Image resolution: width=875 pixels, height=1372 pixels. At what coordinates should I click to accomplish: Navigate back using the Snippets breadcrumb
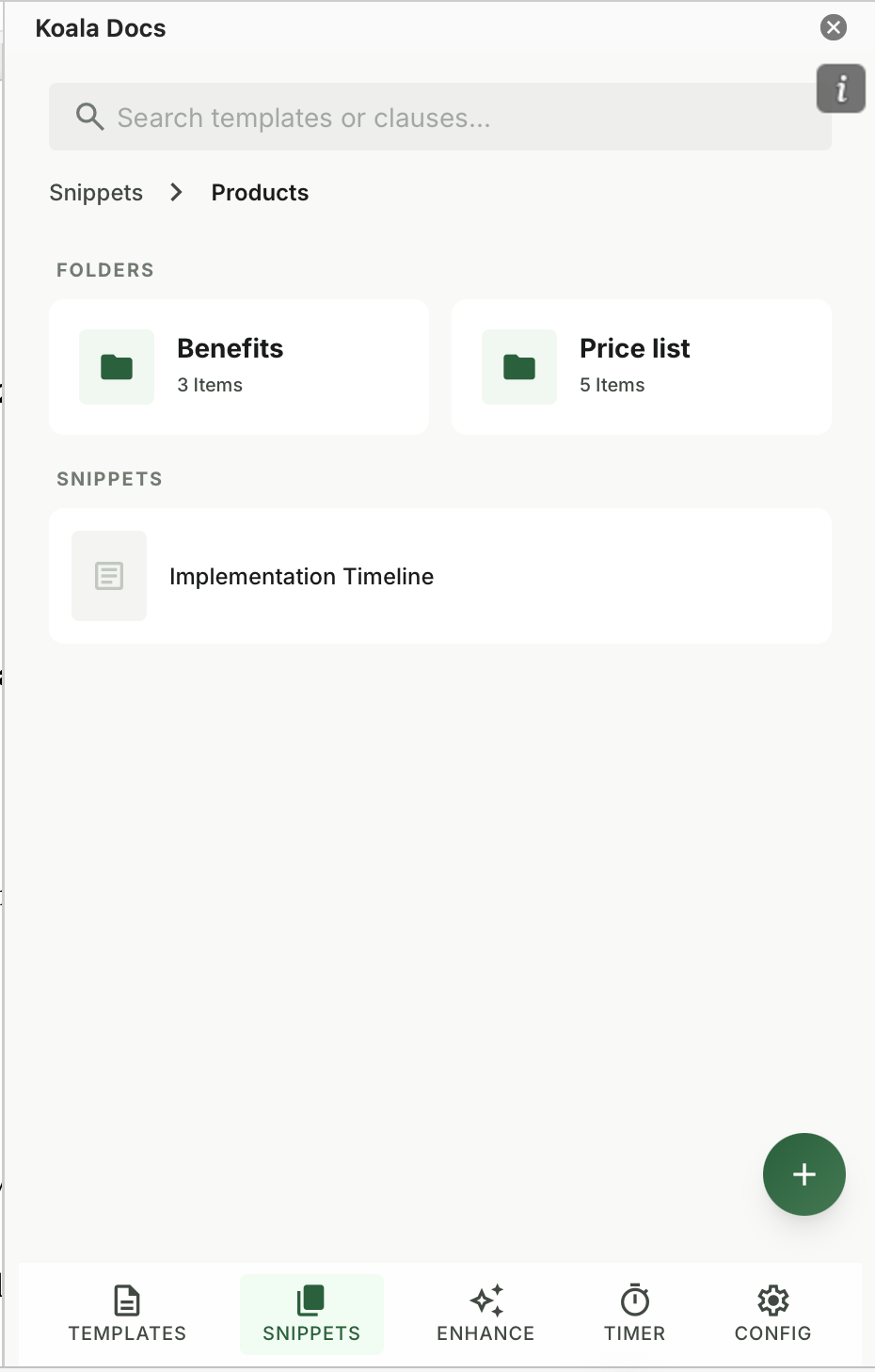(95, 192)
